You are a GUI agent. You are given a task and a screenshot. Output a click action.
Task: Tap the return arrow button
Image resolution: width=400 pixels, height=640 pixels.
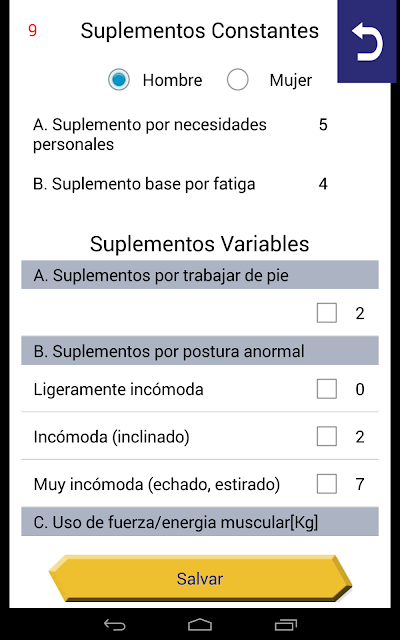367,41
